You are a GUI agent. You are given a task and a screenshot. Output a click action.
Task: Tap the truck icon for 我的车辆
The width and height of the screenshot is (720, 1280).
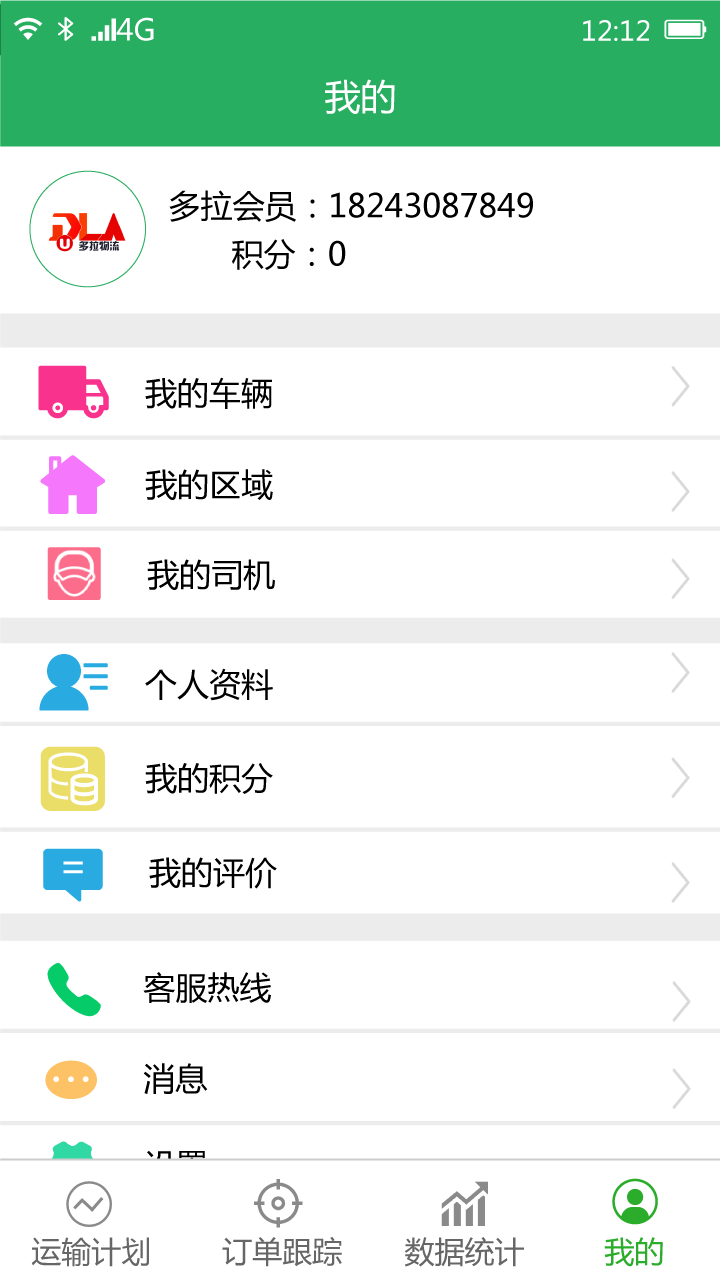(x=71, y=390)
